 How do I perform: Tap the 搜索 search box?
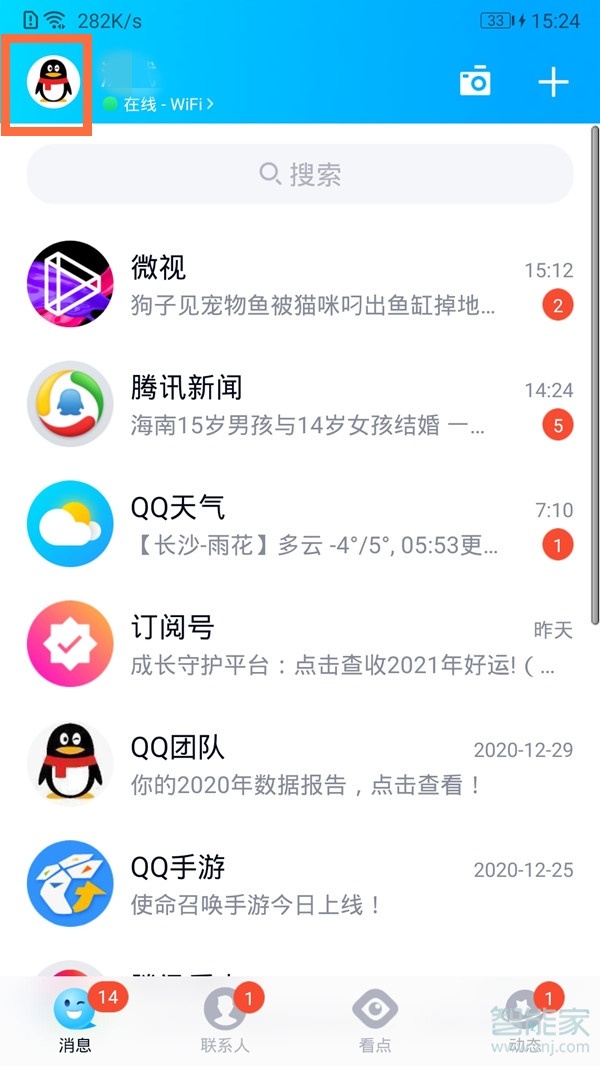coord(300,175)
